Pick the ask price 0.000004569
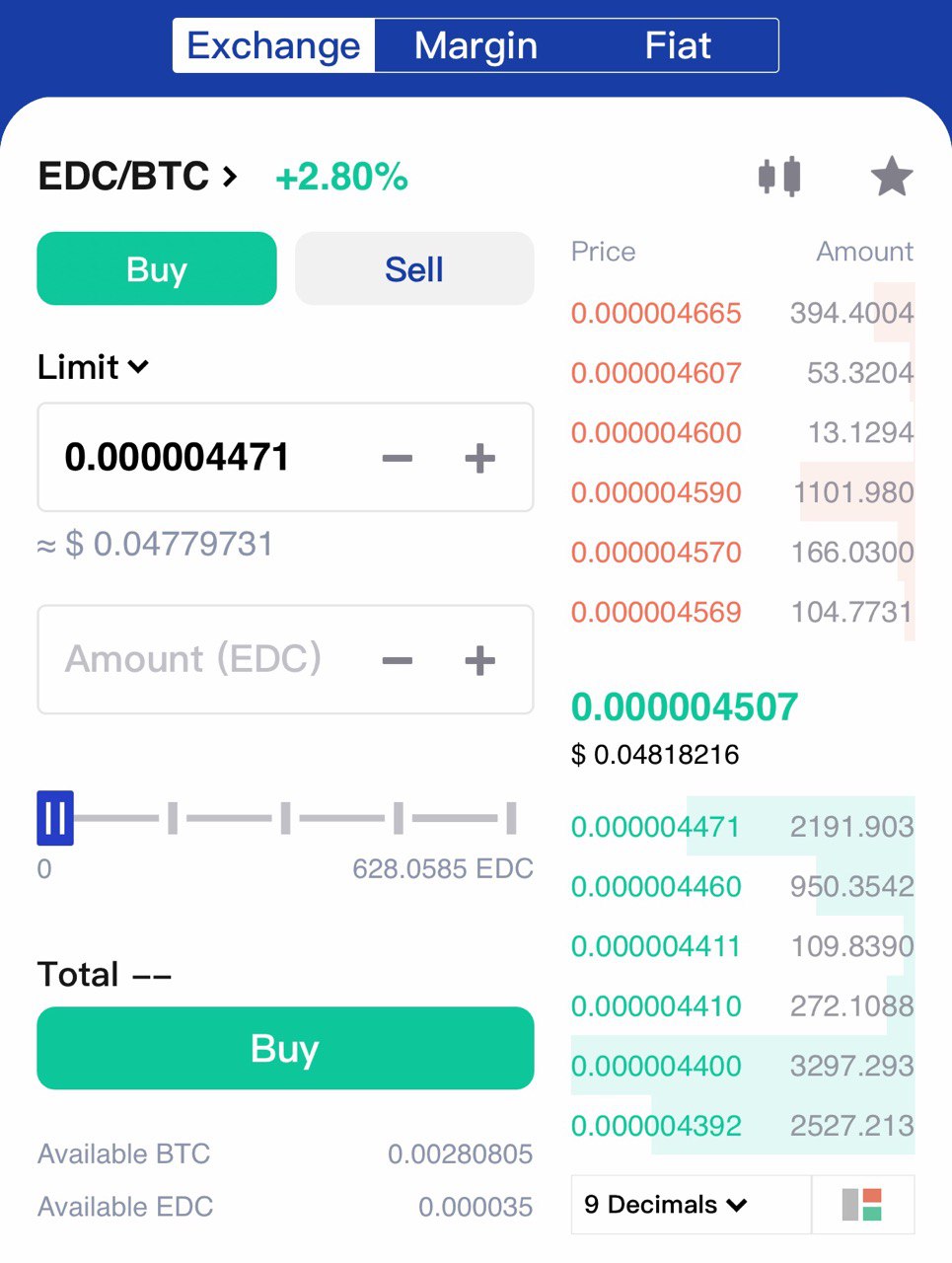The width and height of the screenshot is (952, 1263). tap(656, 613)
